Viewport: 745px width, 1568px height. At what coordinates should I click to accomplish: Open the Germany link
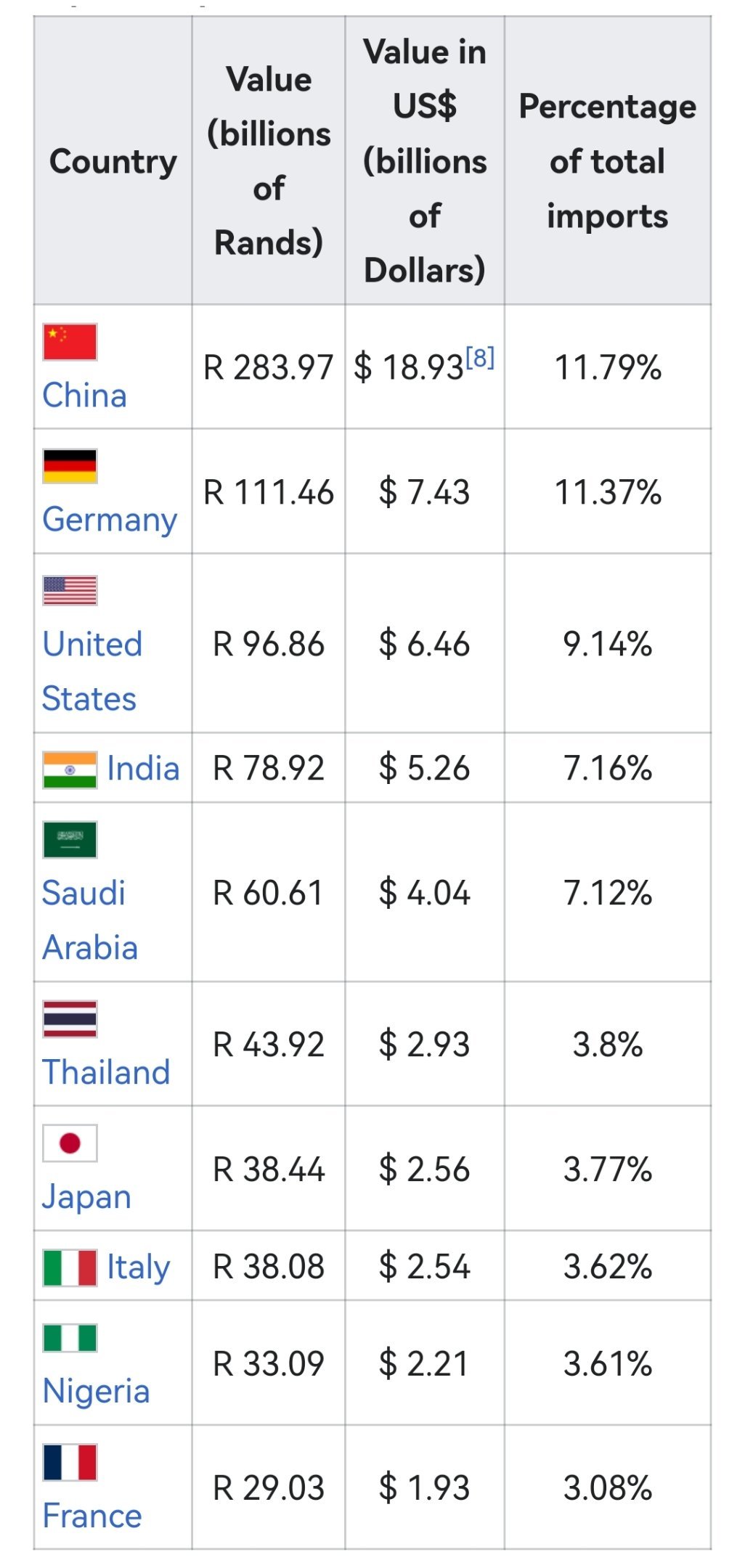pyautogui.click(x=110, y=520)
